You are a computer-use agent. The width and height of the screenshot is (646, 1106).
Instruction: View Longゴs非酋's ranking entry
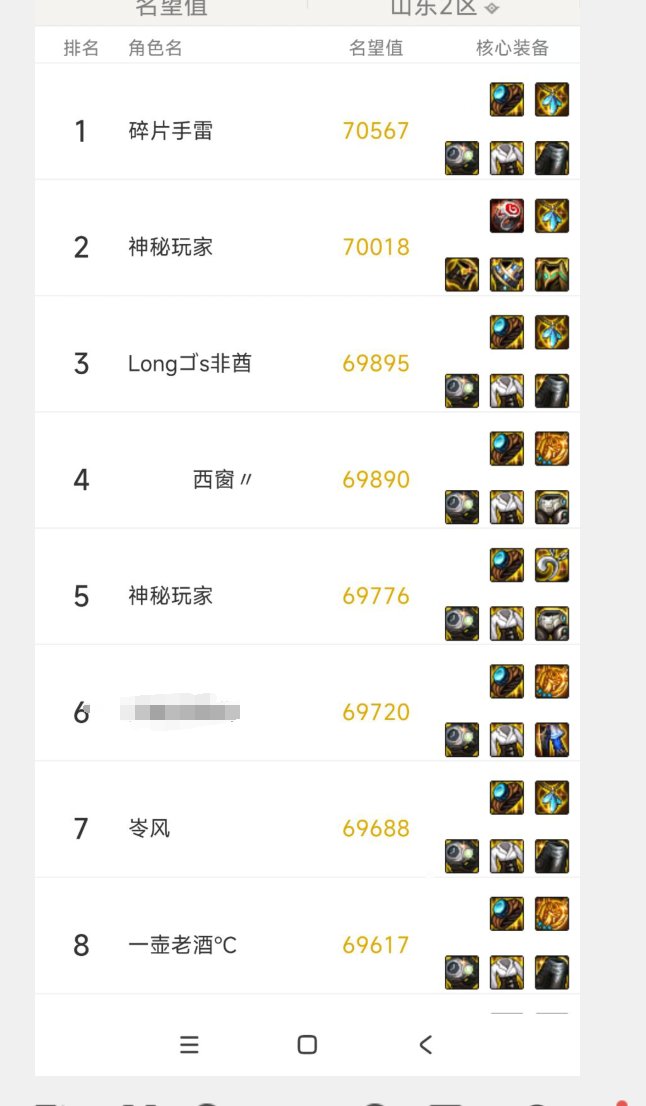pyautogui.click(x=307, y=354)
